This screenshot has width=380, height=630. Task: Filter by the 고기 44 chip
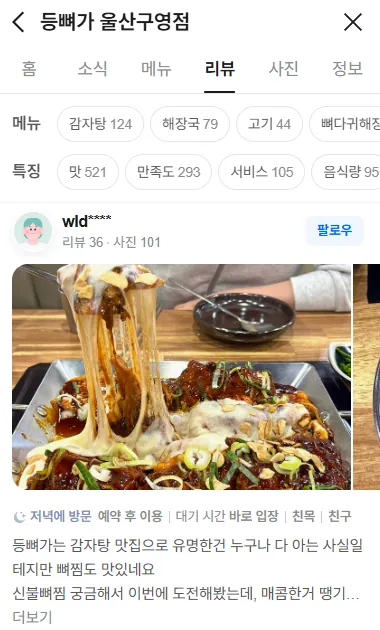[x=269, y=124]
